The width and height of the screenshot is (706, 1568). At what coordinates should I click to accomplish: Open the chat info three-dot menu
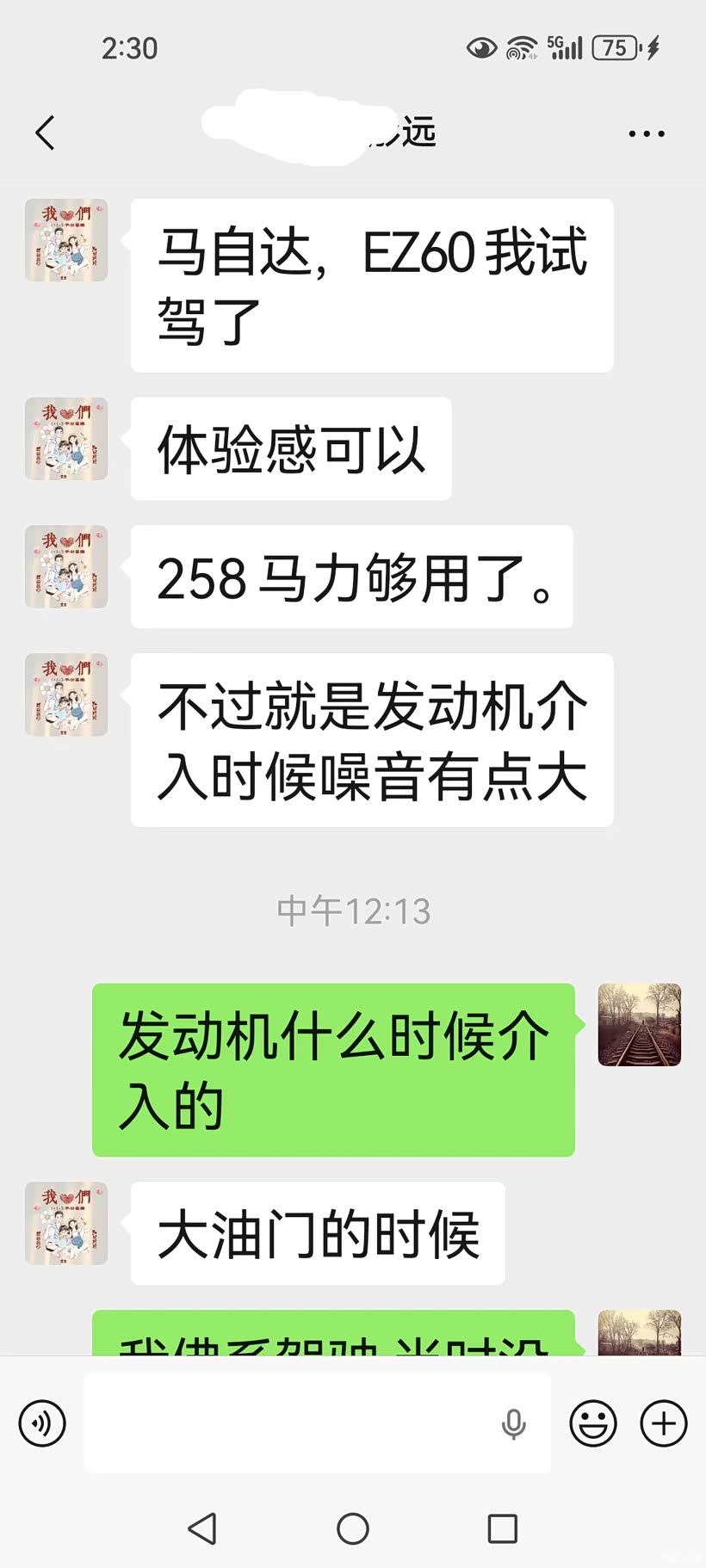click(x=646, y=134)
